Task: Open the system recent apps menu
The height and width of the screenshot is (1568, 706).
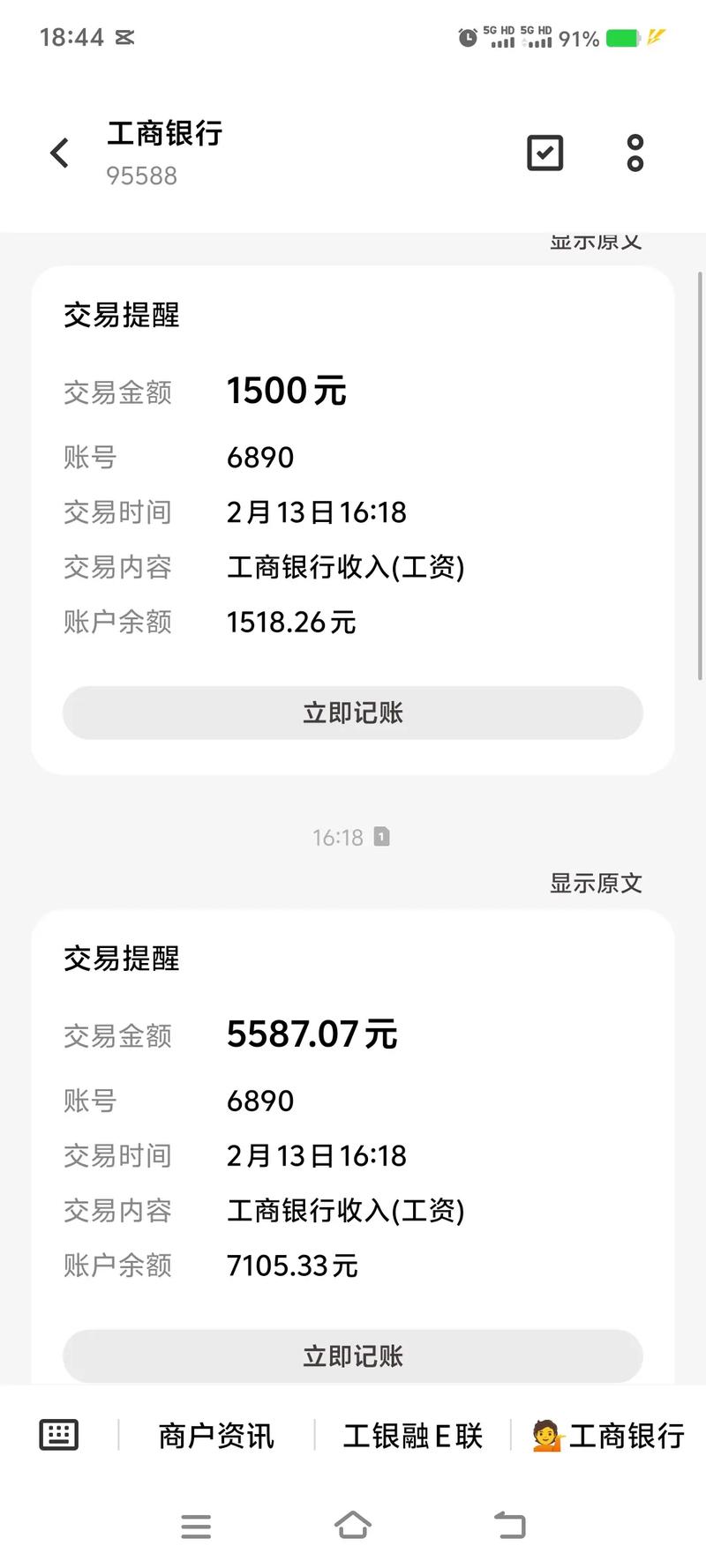Action: click(196, 1526)
